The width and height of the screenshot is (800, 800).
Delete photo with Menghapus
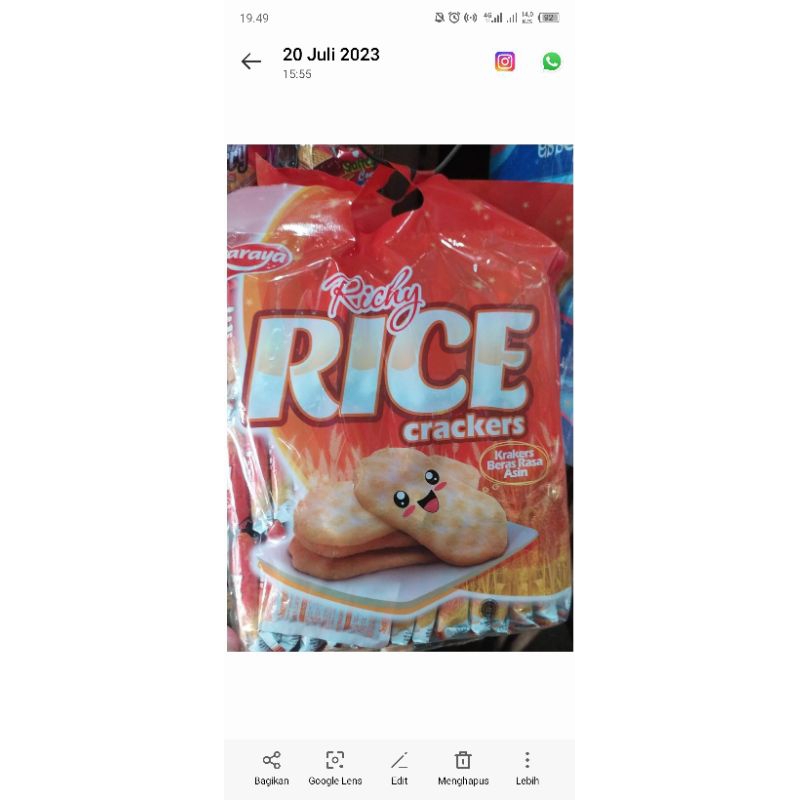[463, 768]
